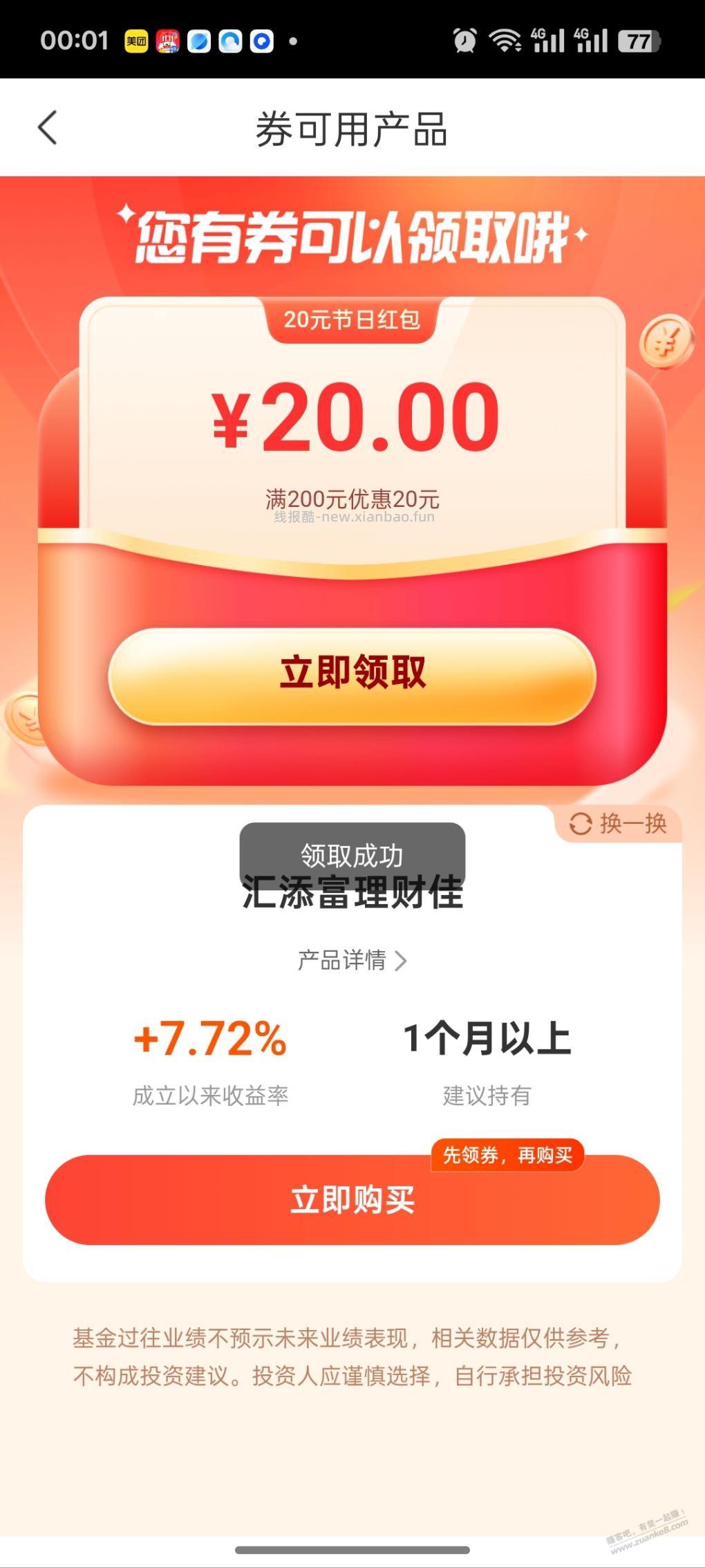Tap 立即购买 to buy the product
705x1568 pixels.
click(x=352, y=1201)
